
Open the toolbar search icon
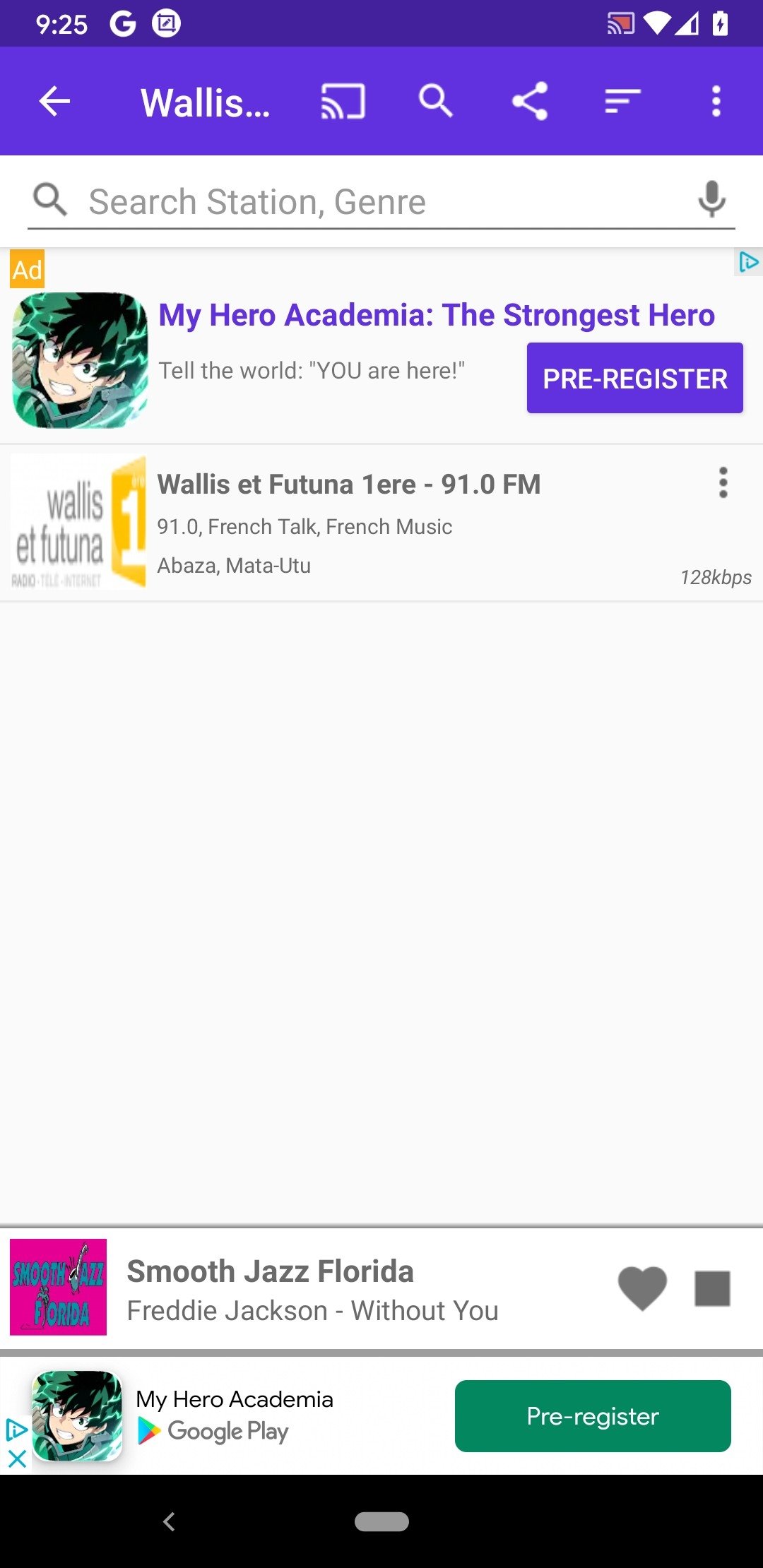click(x=436, y=101)
